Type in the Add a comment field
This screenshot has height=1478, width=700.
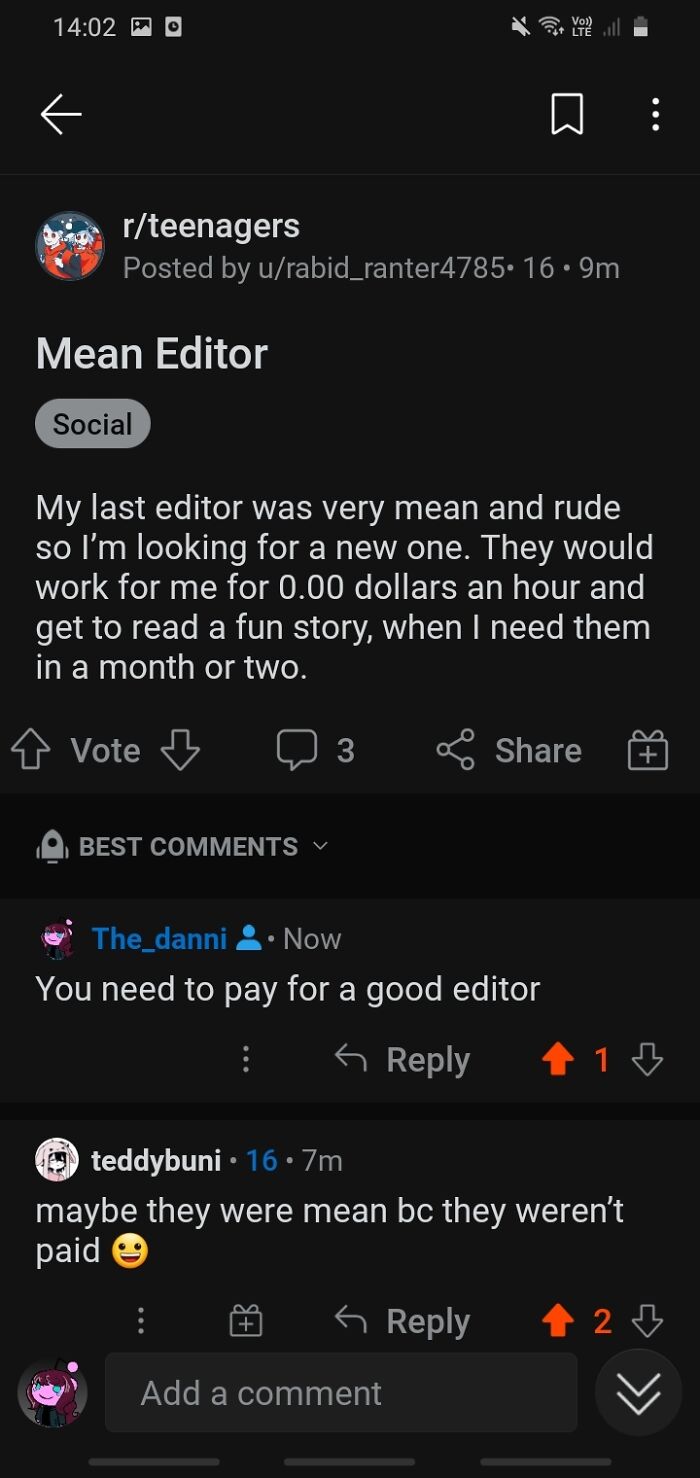coord(340,1393)
